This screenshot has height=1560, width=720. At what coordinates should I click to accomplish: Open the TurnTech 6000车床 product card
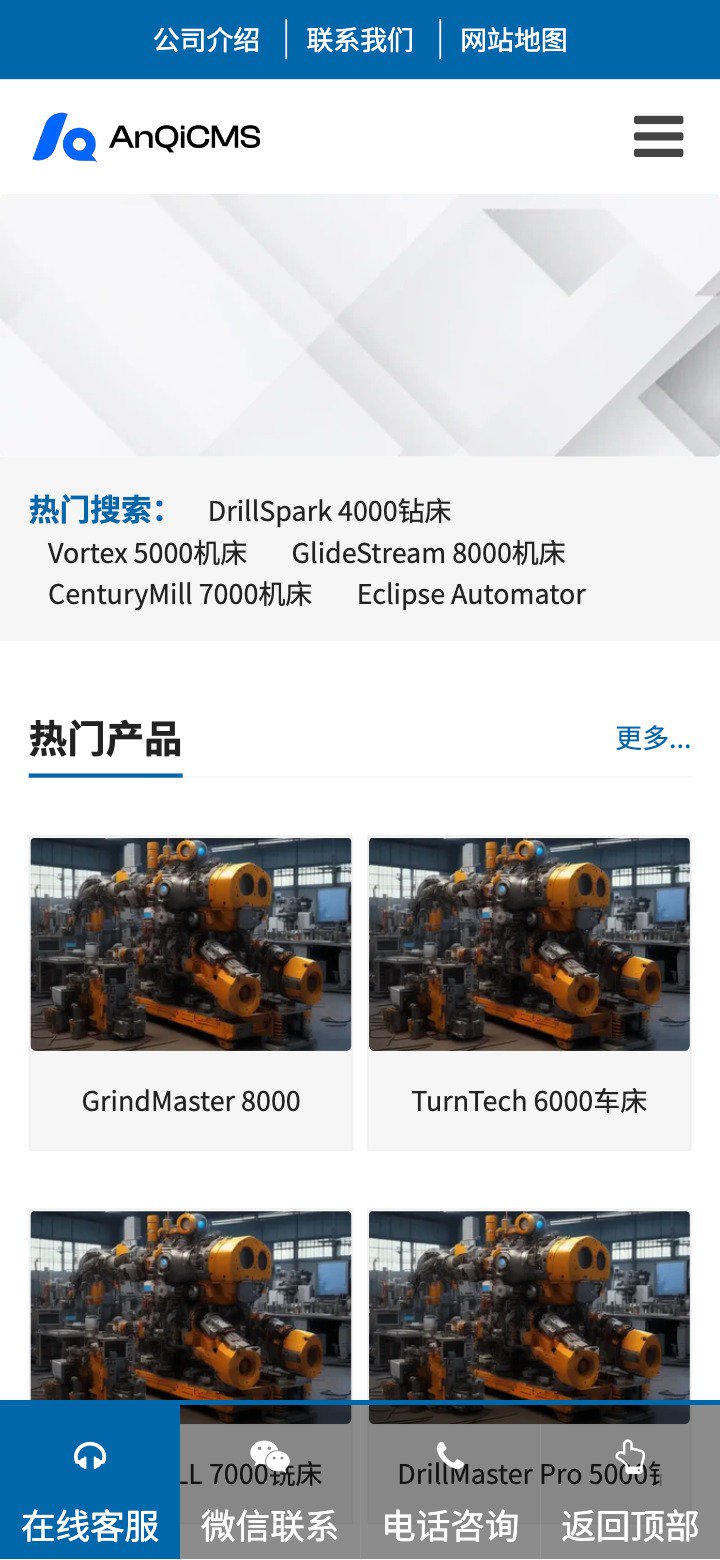pos(529,993)
